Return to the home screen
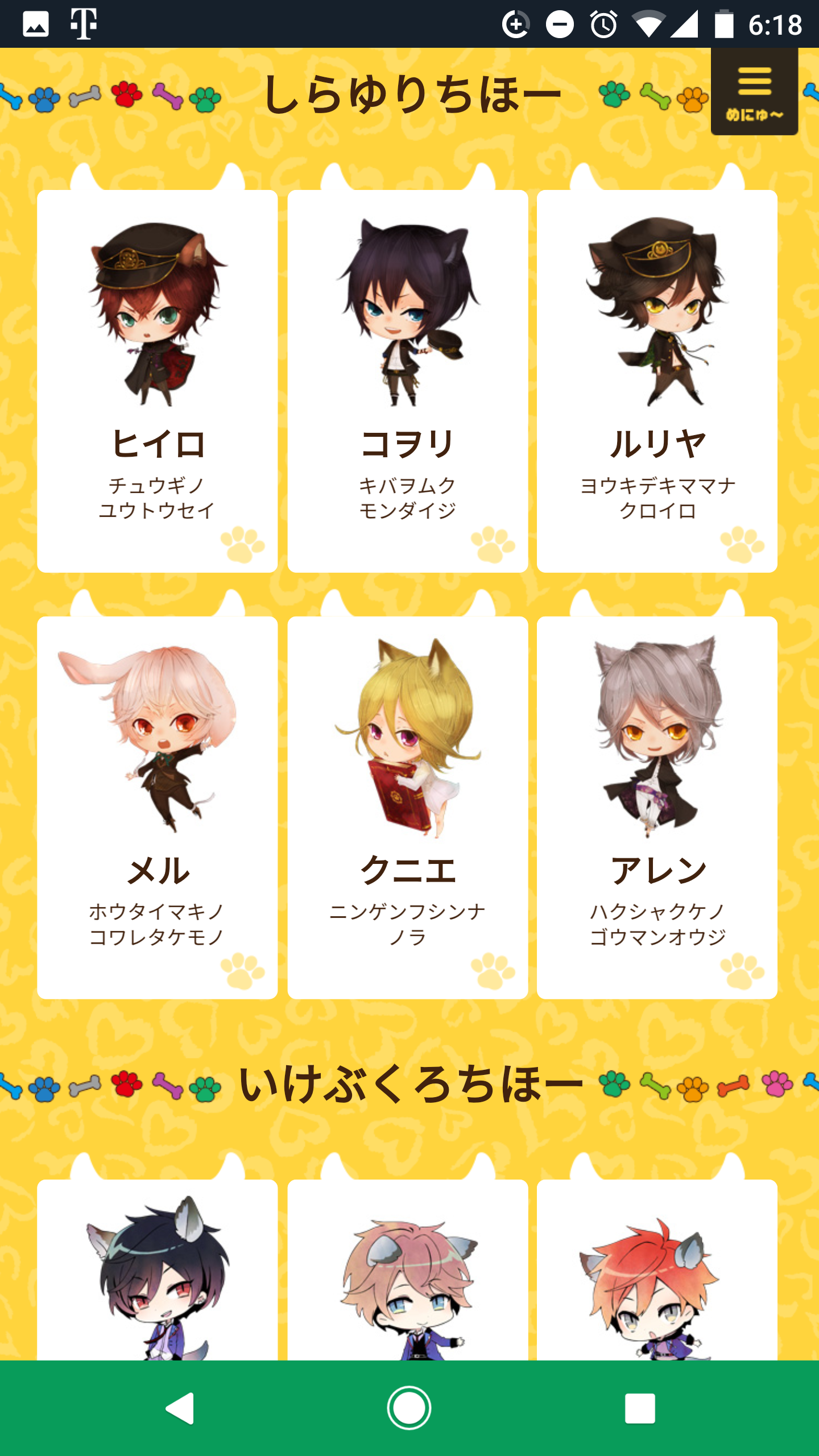This screenshot has width=819, height=1456. [409, 1408]
